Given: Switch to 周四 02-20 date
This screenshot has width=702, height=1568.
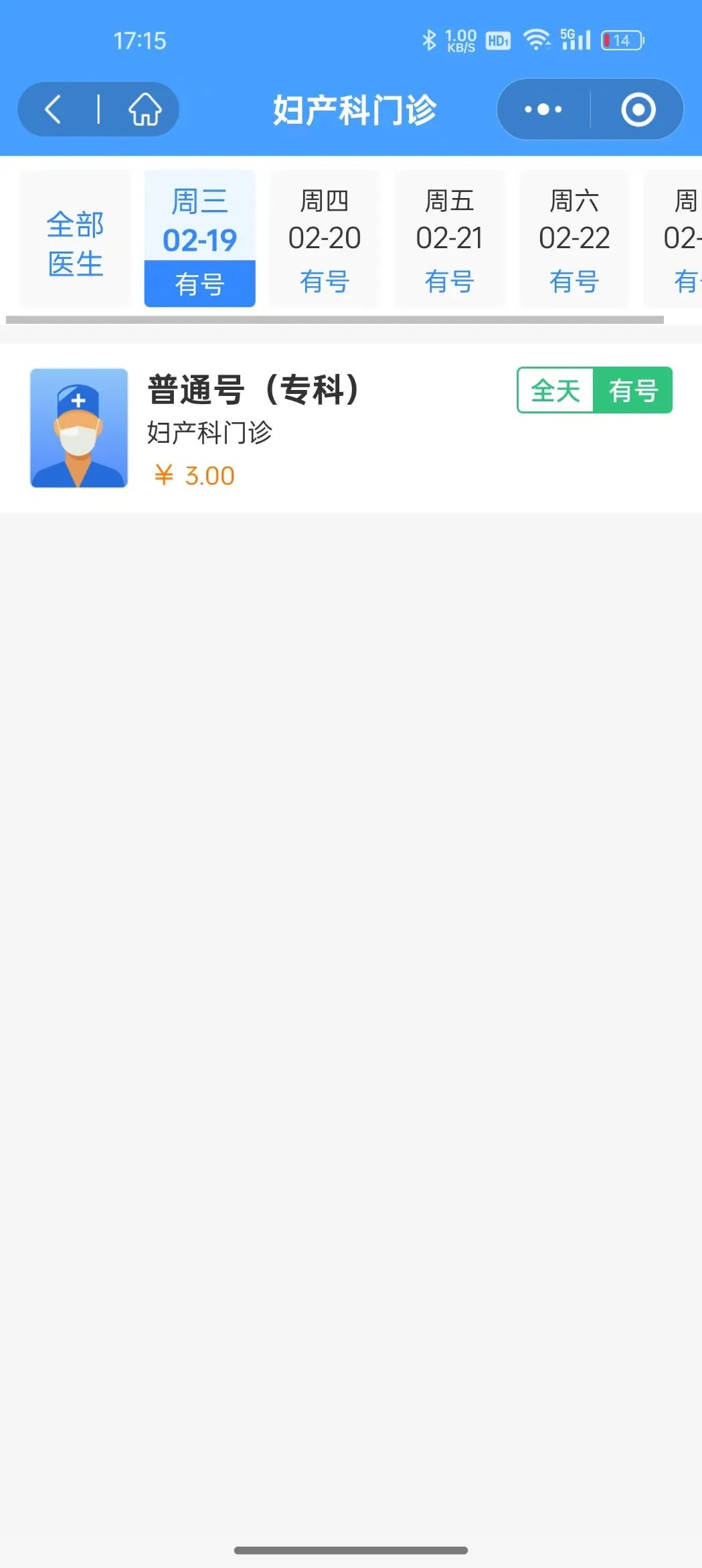Looking at the screenshot, I should (x=325, y=238).
